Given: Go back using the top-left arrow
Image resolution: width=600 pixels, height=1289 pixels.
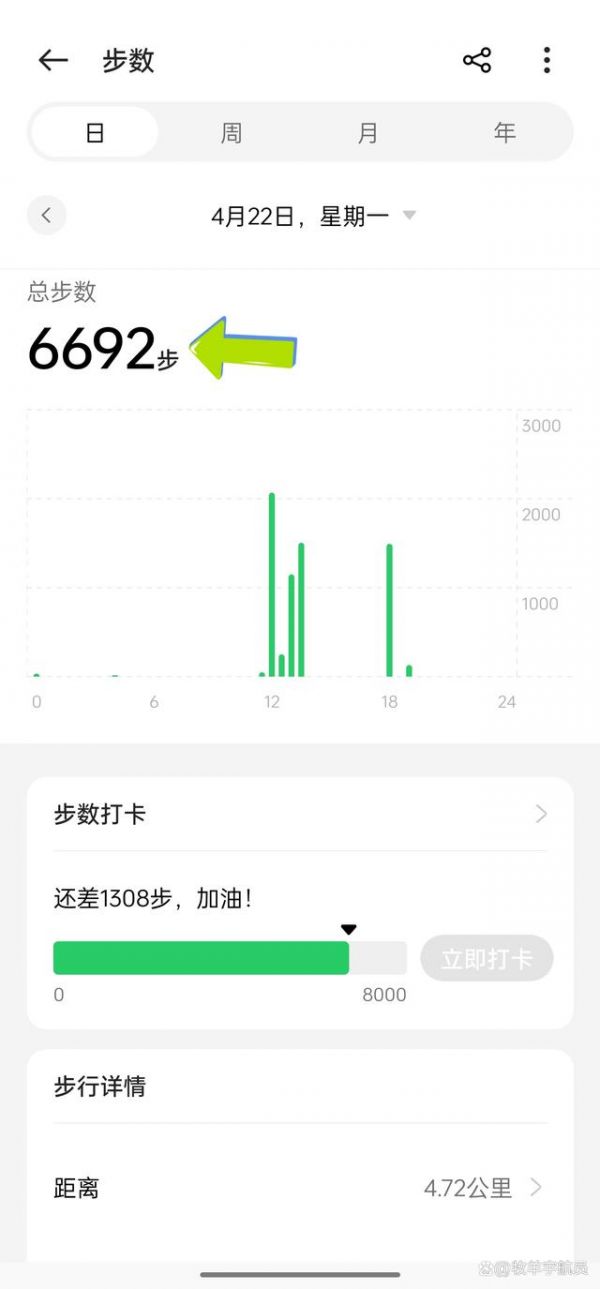Looking at the screenshot, I should point(53,60).
